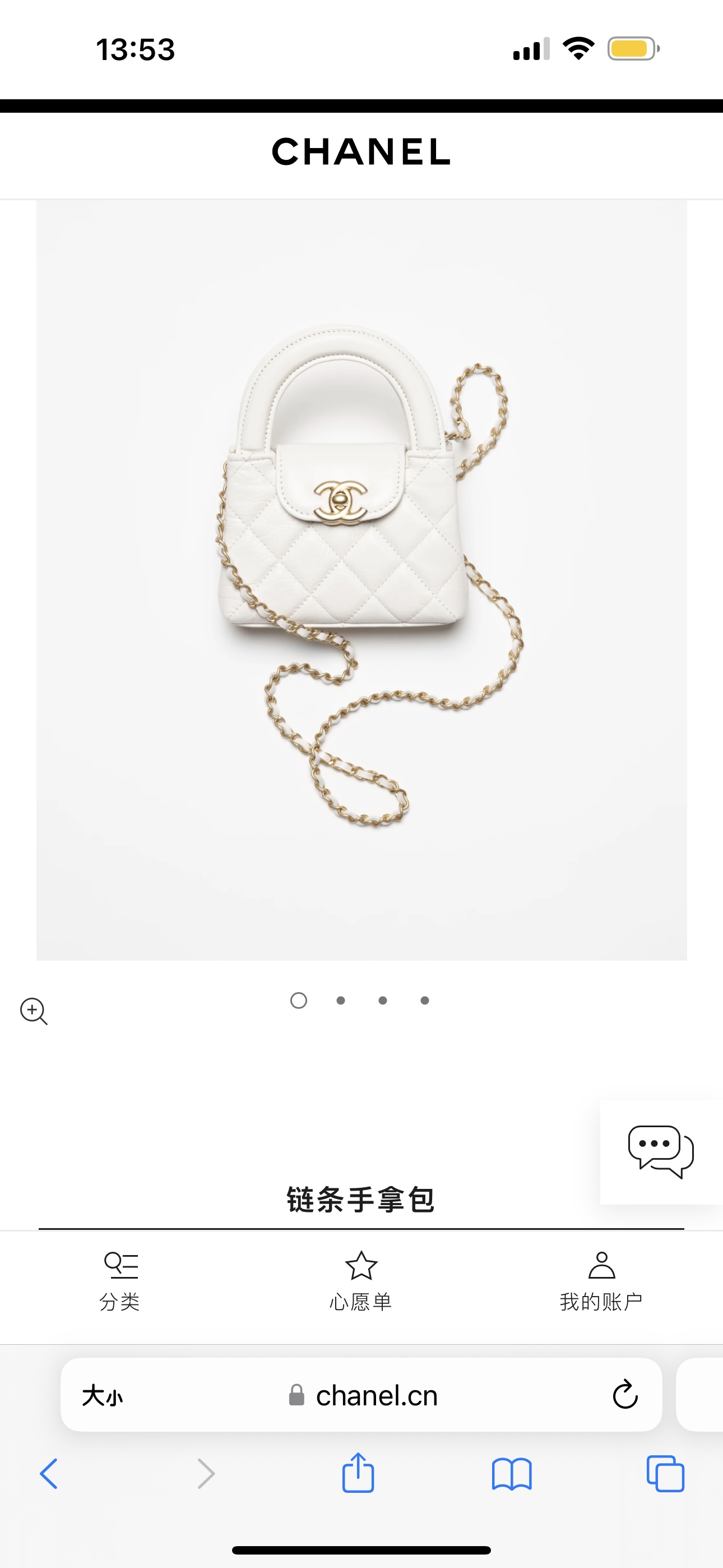
Task: Select the third product photo dot
Action: tap(383, 1000)
